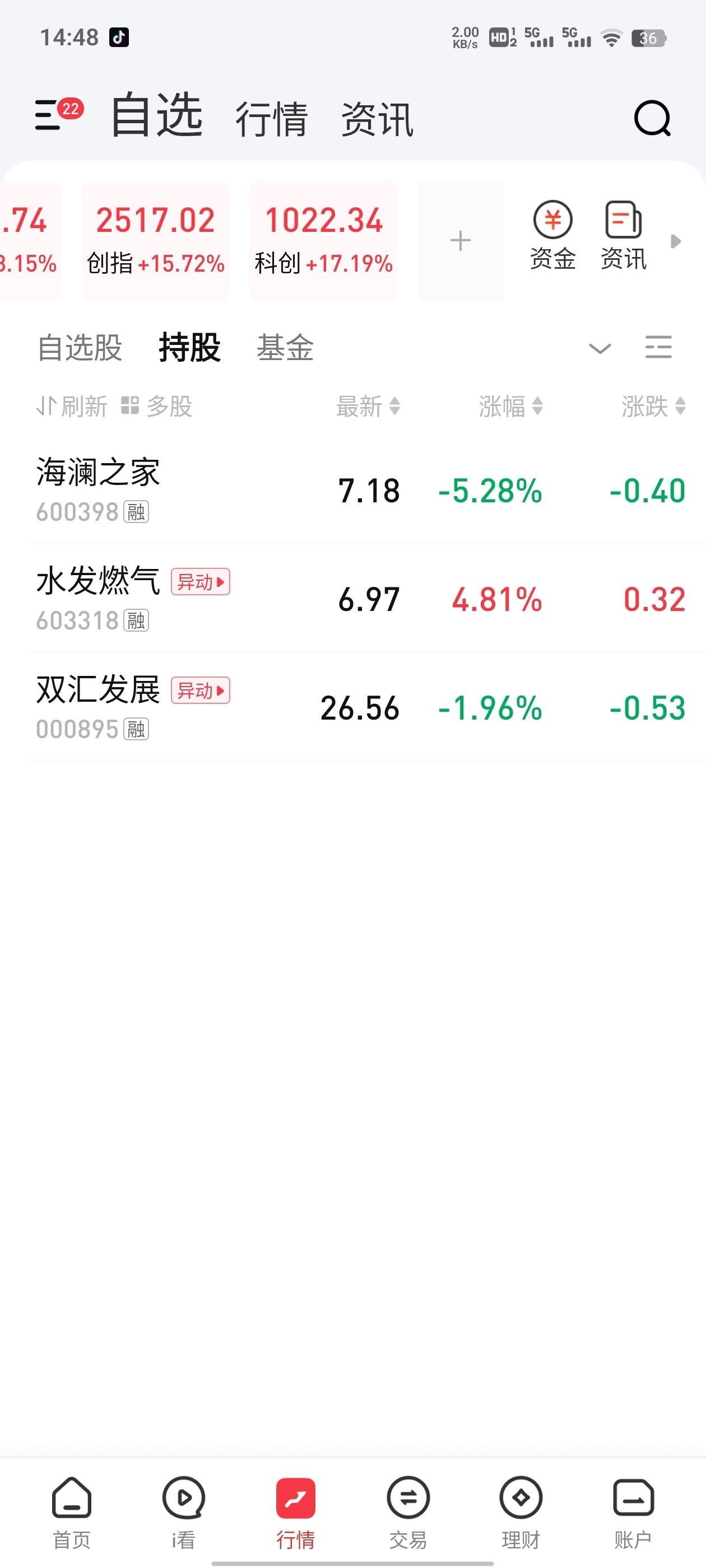Viewport: 706px width, 1568px height.
Task: Switch to the 行情 top tab
Action: point(272,119)
